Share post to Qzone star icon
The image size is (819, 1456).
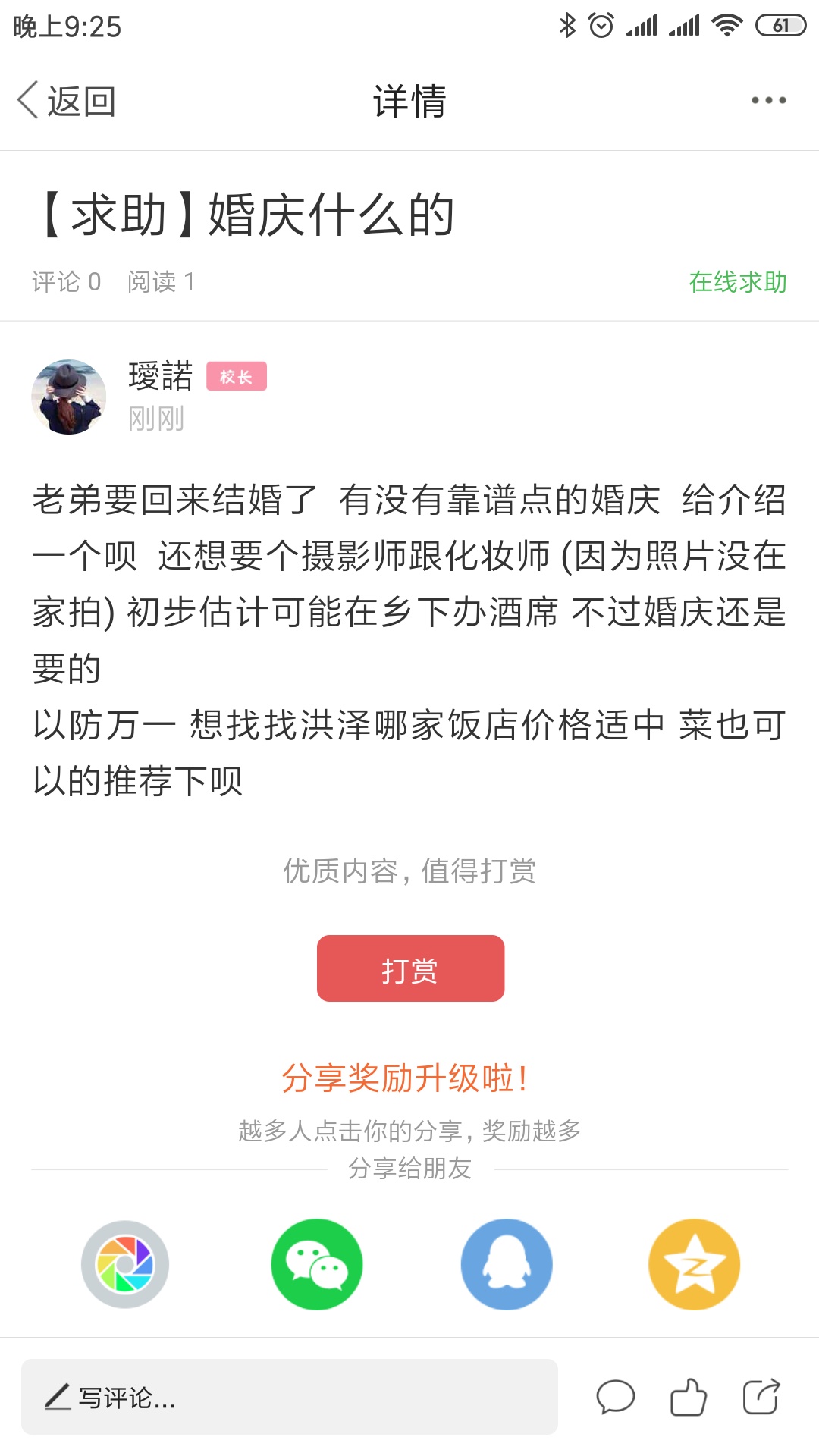[x=695, y=1264]
